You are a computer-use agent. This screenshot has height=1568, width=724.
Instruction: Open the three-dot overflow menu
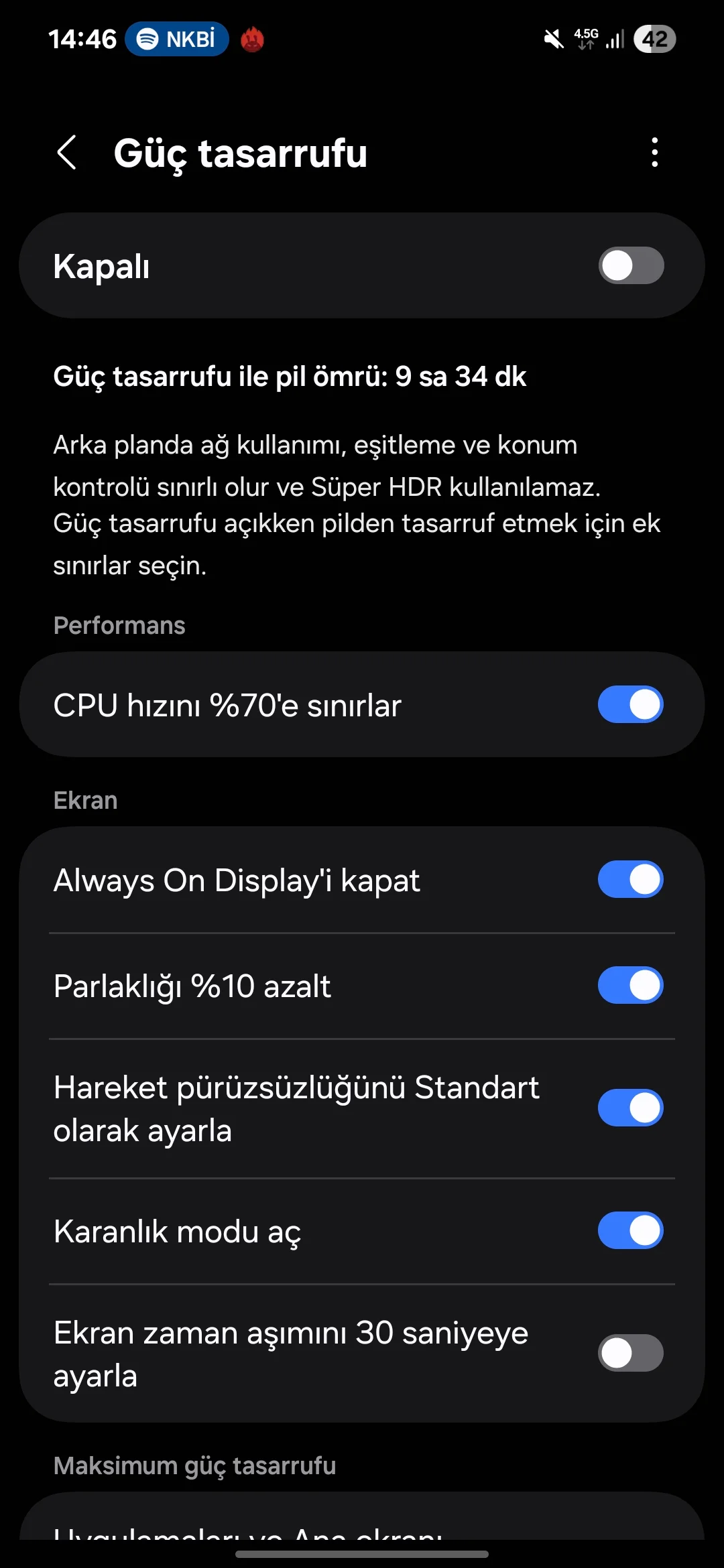pos(654,153)
